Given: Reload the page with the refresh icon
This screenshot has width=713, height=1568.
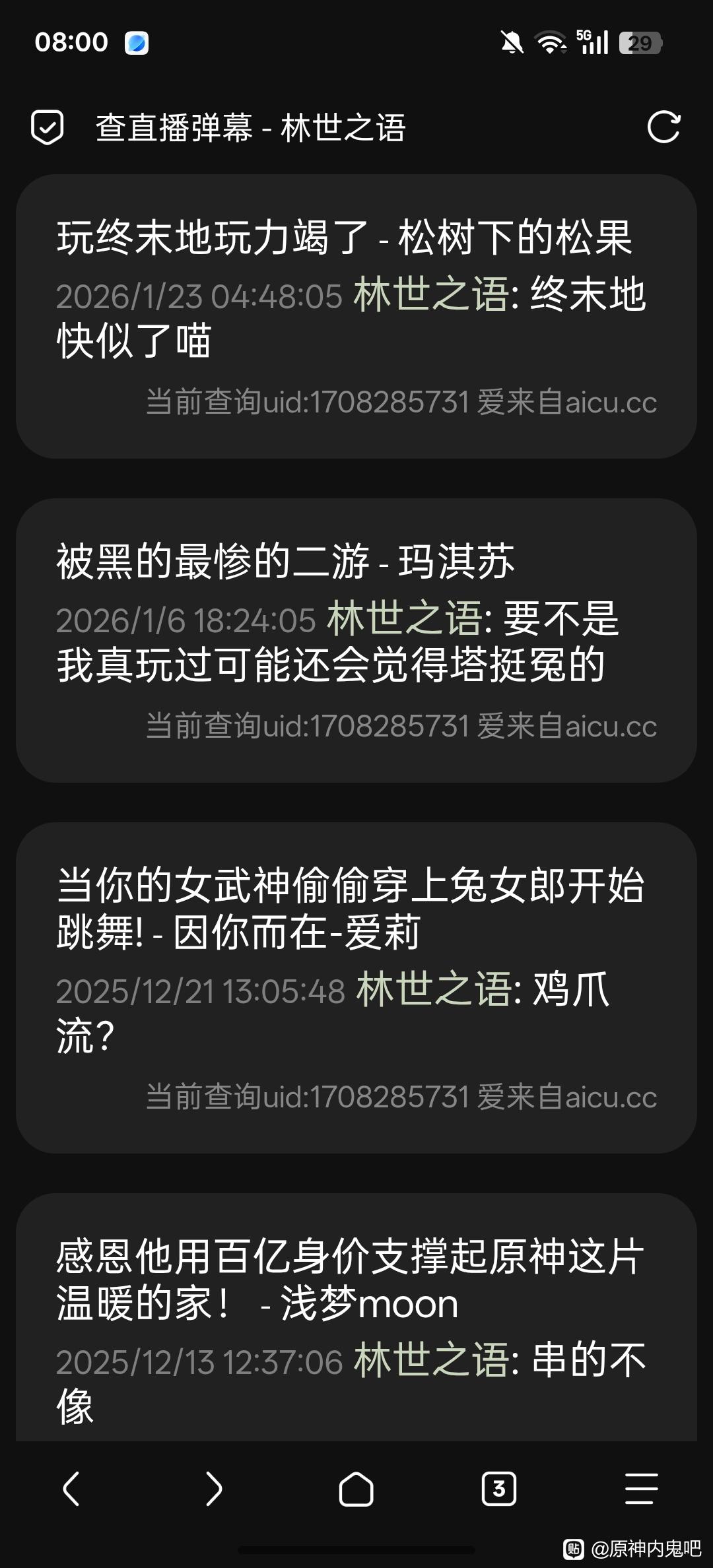Looking at the screenshot, I should click(x=663, y=127).
